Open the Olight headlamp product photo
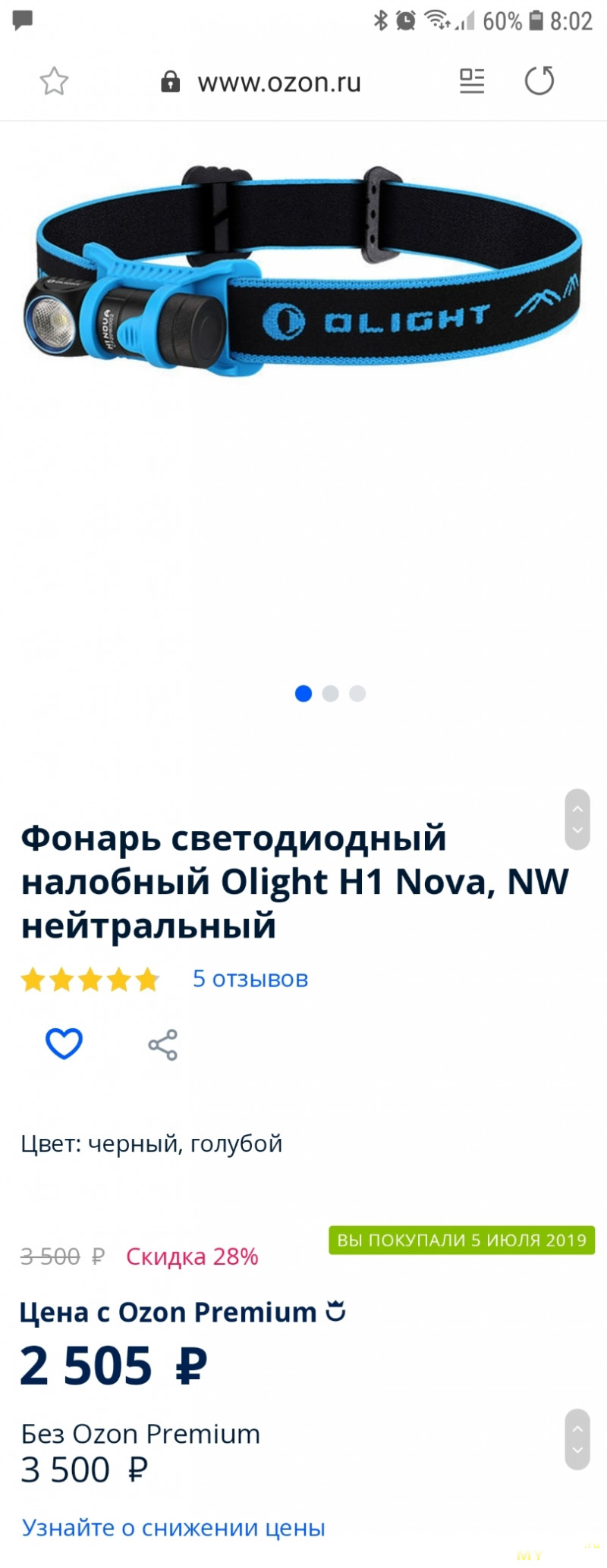This screenshot has width=607, height=1568. pos(303,273)
